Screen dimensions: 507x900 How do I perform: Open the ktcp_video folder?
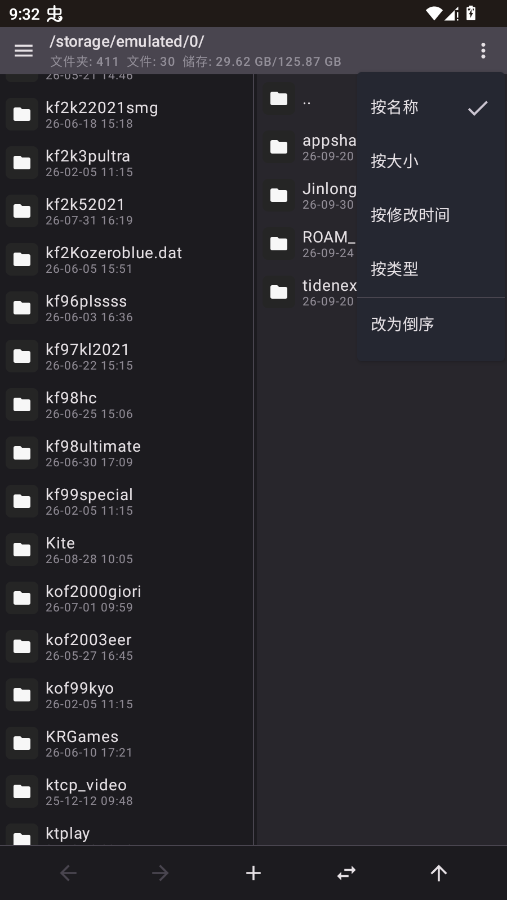126,792
